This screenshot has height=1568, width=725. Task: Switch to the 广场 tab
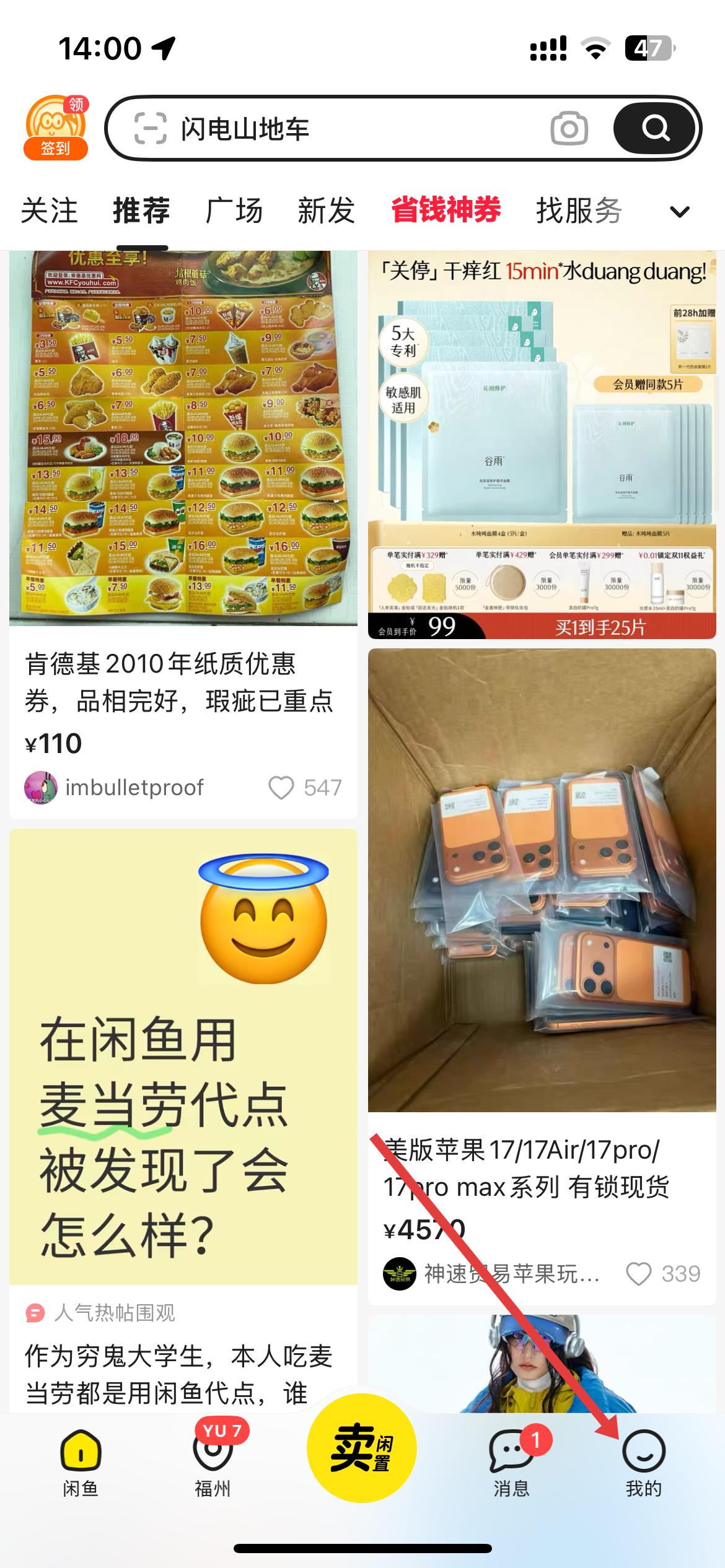pos(234,211)
